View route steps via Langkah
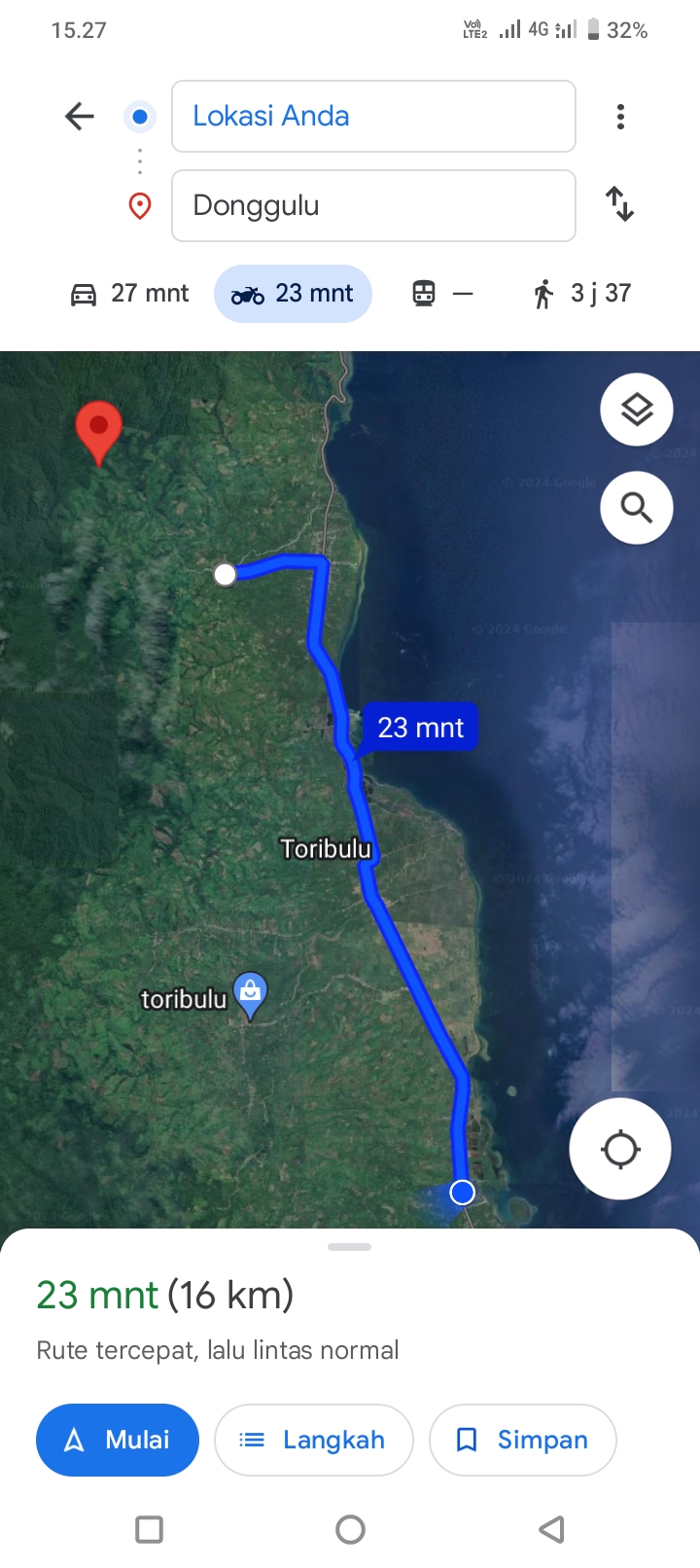 pos(314,1440)
